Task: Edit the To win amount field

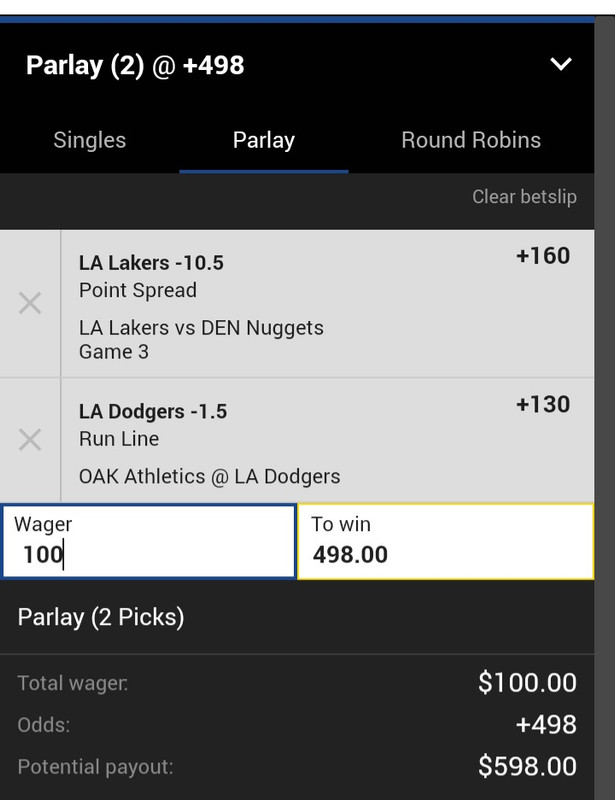Action: [446, 541]
